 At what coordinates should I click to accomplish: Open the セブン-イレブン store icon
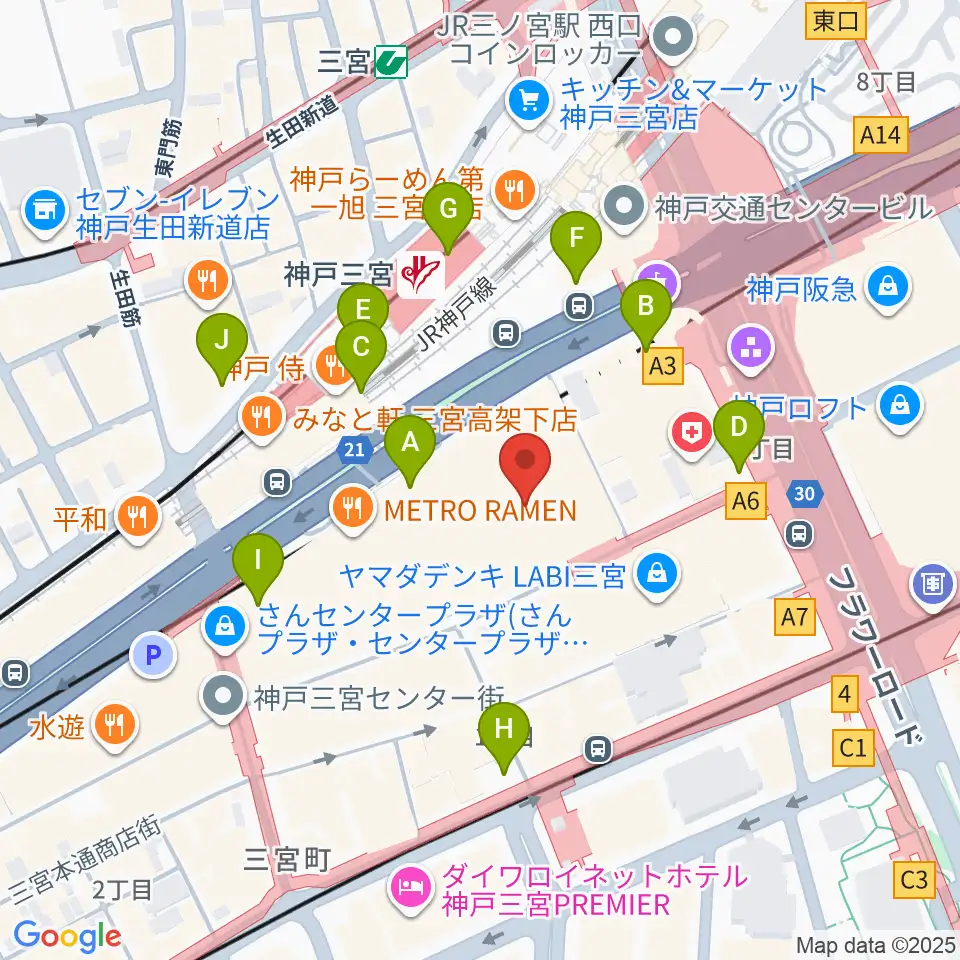pyautogui.click(x=45, y=211)
